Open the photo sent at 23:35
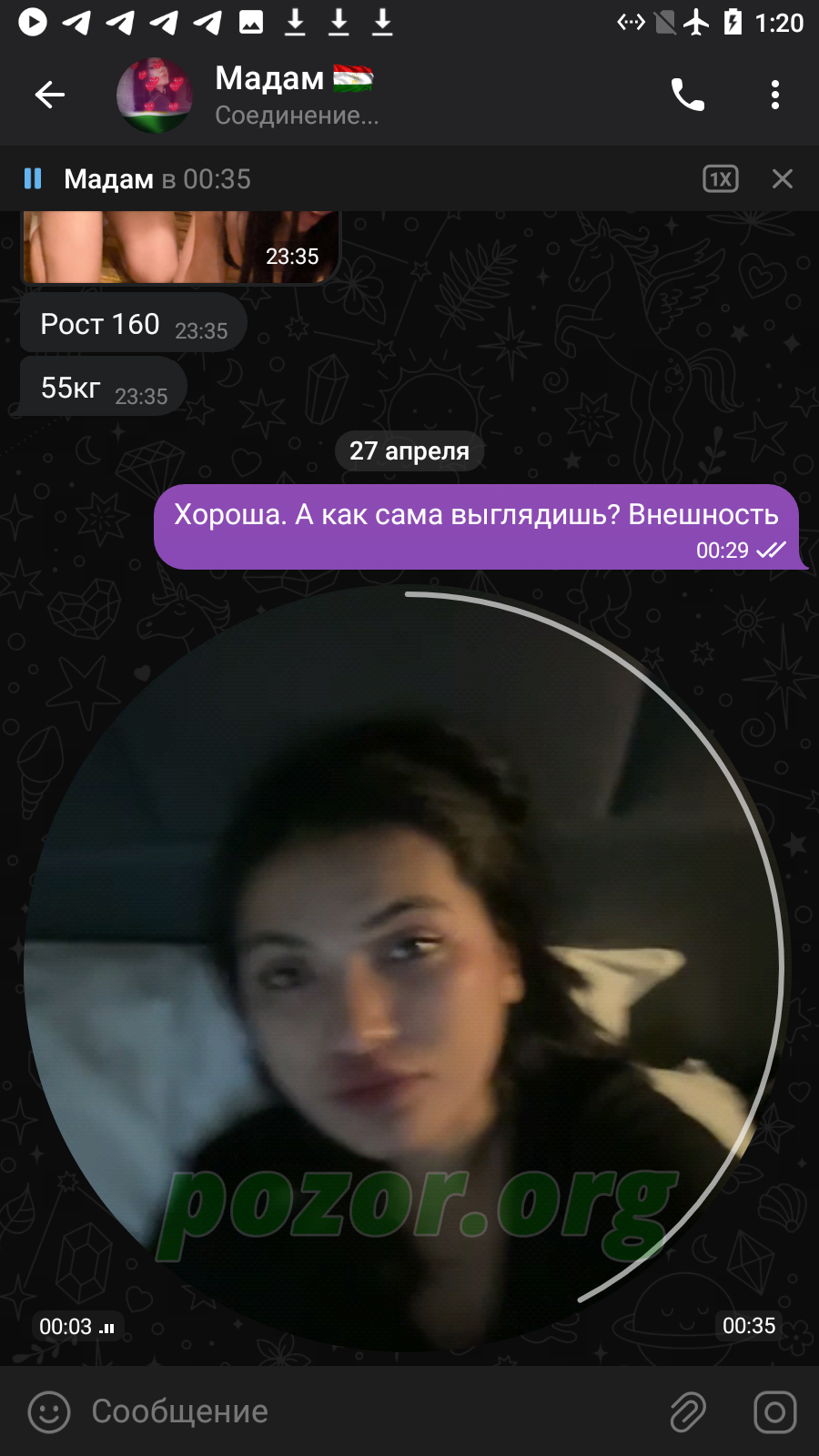Screen dimensions: 819x1456 (x=179, y=246)
